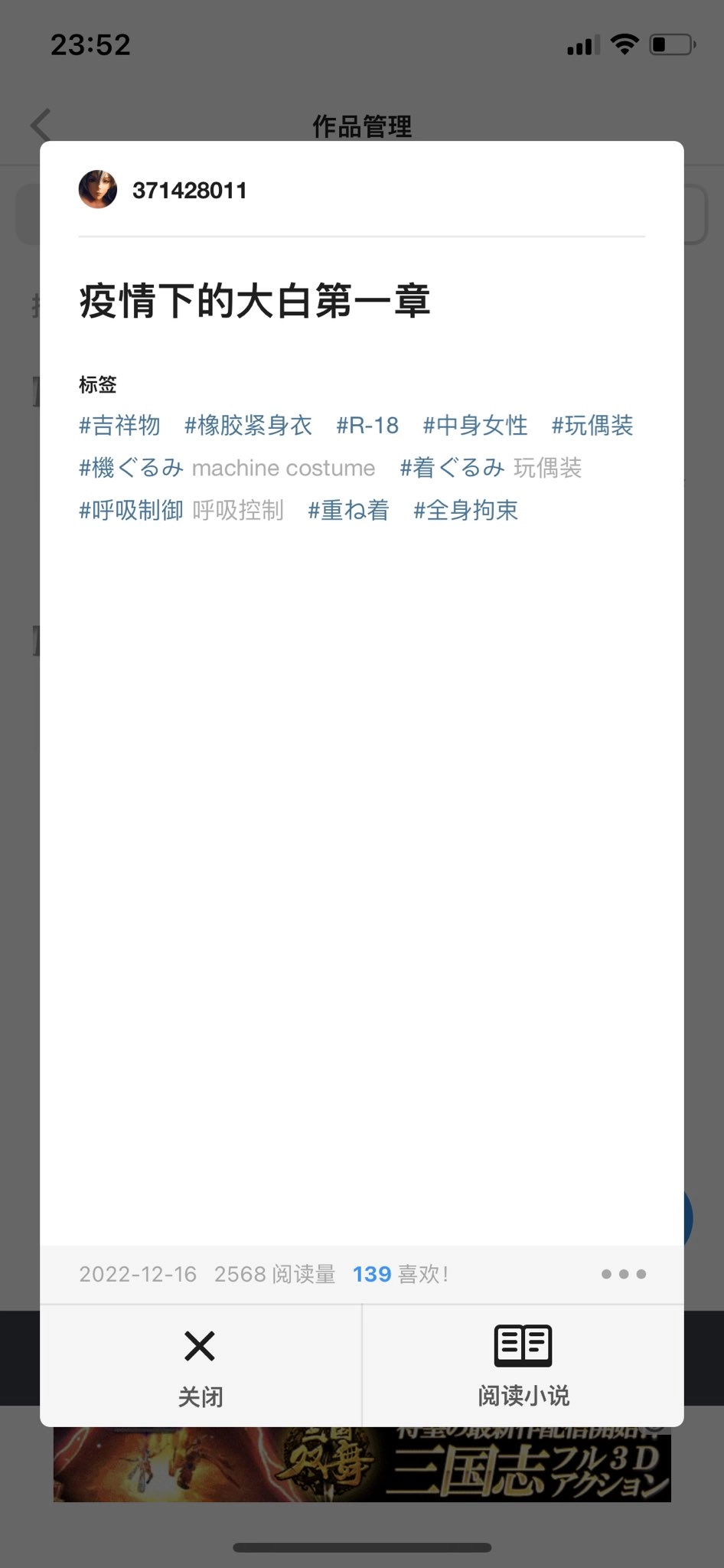Tap 阅读小说 to read the novel
This screenshot has height=1568, width=724.
click(x=523, y=1366)
